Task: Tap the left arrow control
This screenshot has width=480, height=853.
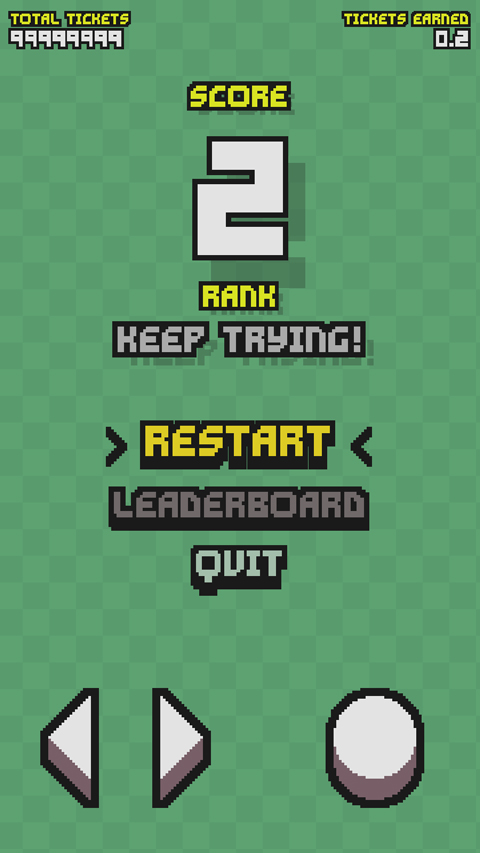Action: pyautogui.click(x=70, y=747)
